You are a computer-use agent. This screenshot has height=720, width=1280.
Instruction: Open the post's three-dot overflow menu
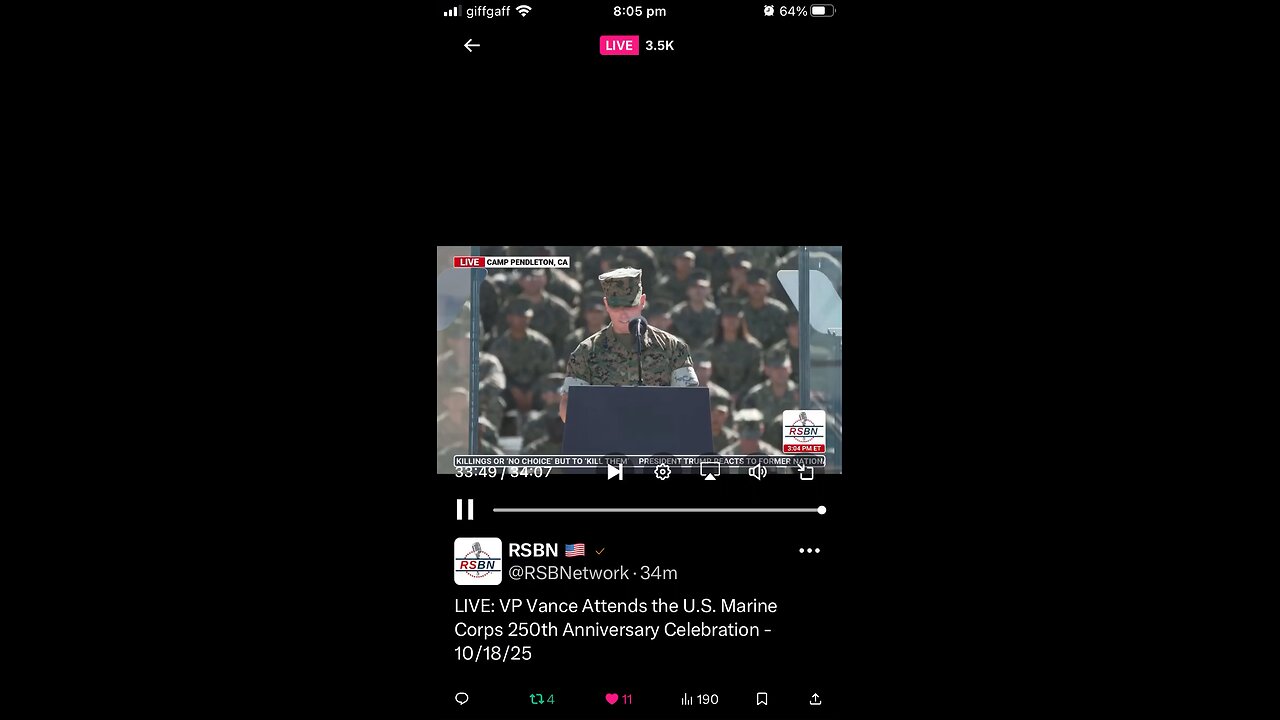(809, 550)
